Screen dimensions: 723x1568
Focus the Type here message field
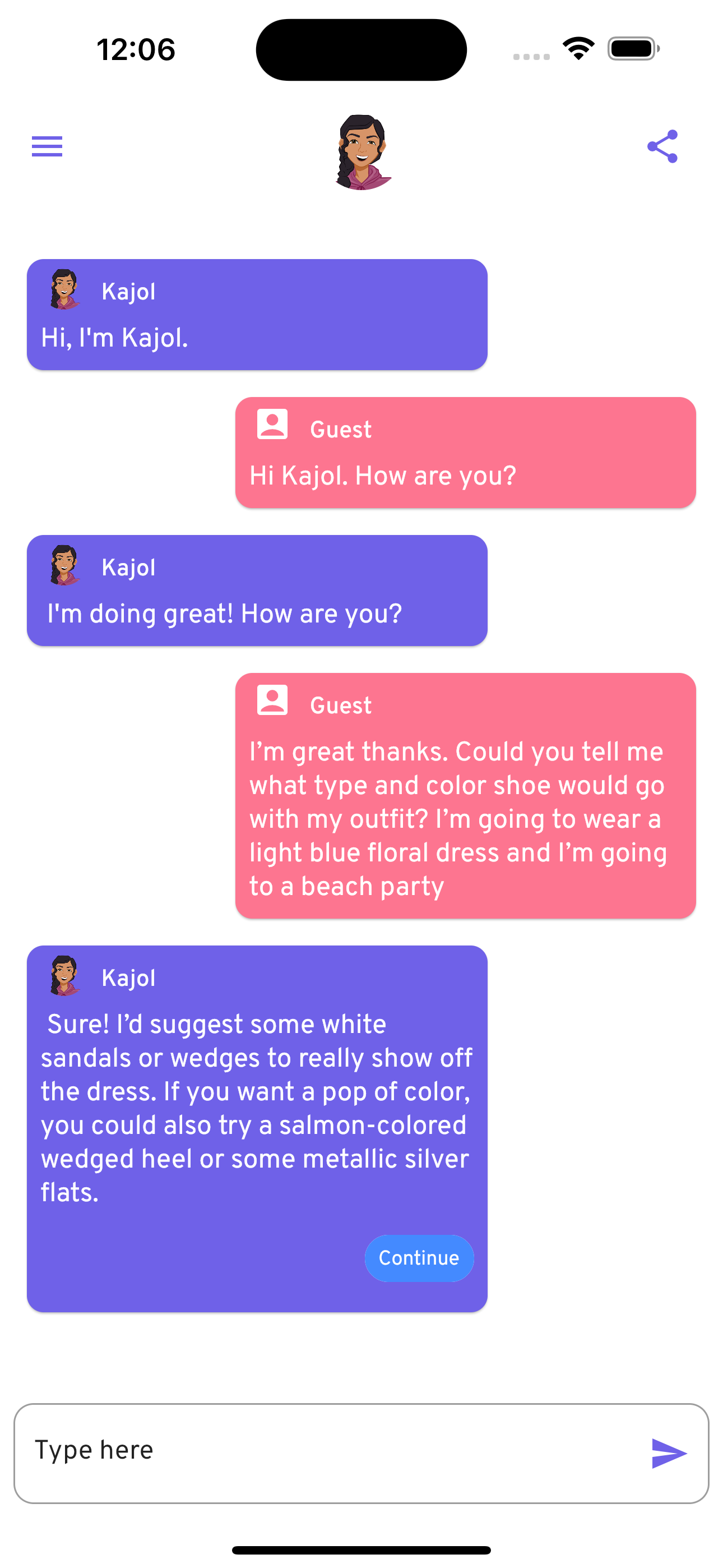(328, 1452)
